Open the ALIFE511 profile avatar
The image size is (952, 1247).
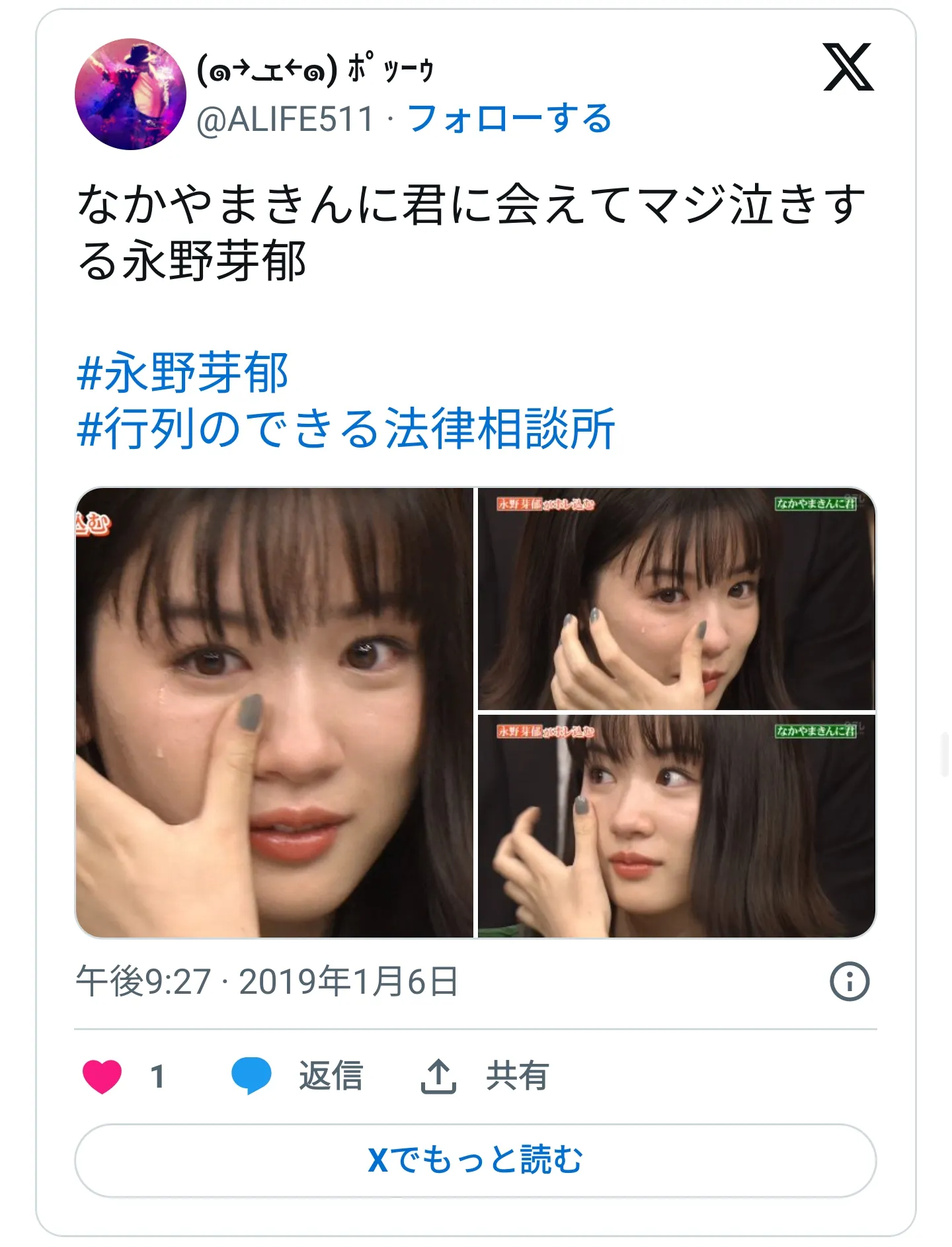[x=130, y=95]
